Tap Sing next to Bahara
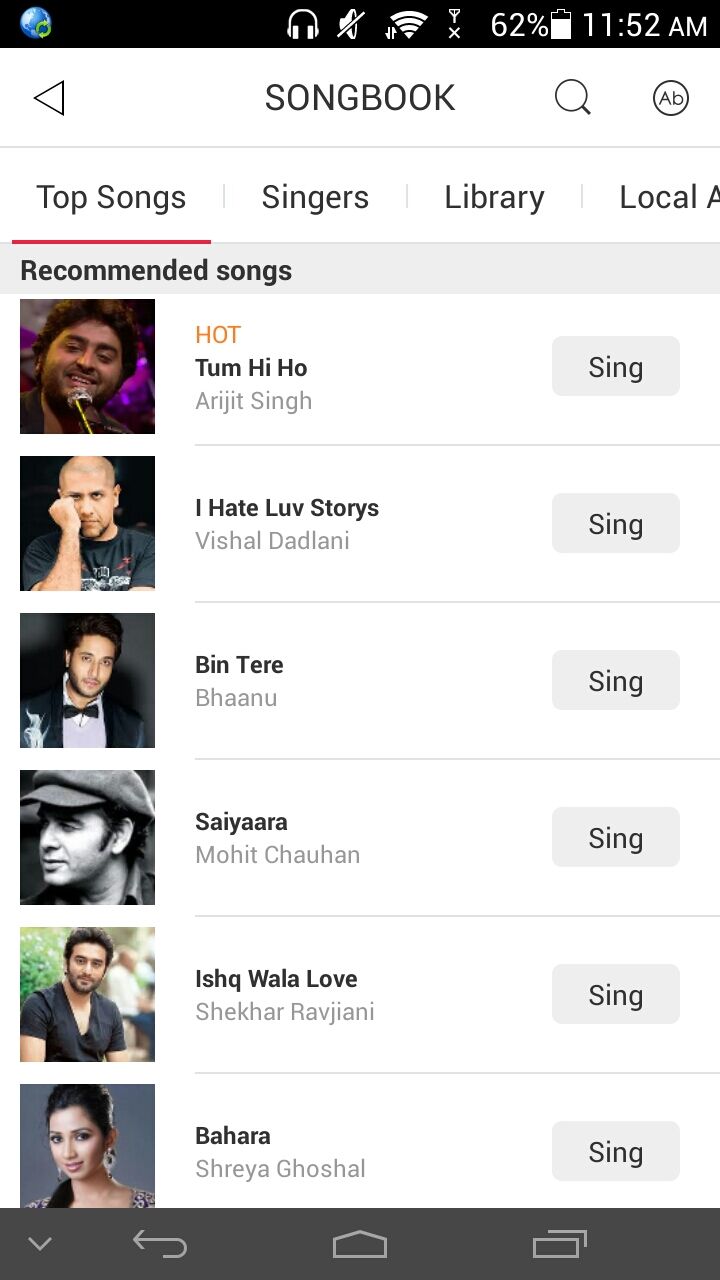 (616, 1152)
